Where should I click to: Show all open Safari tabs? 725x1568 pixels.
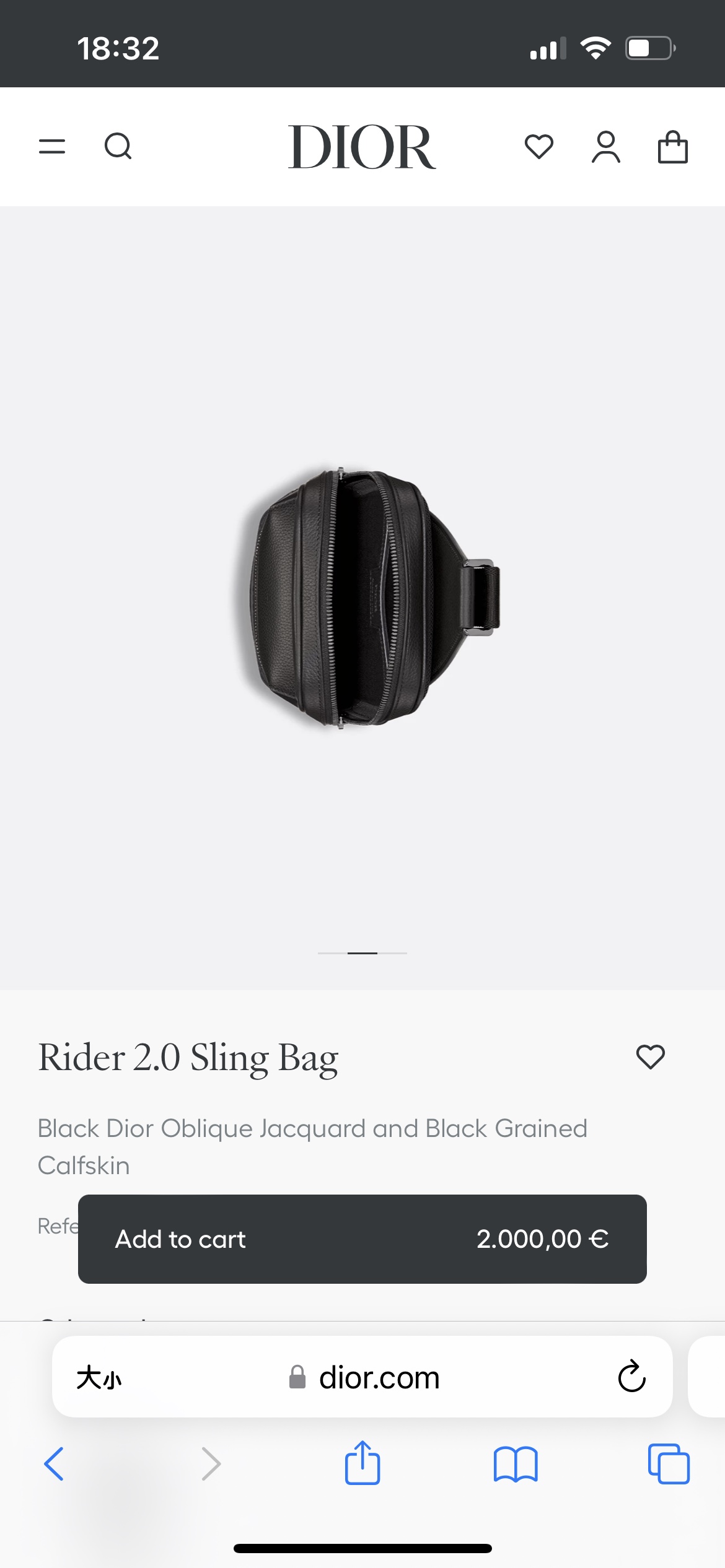pos(669,1464)
